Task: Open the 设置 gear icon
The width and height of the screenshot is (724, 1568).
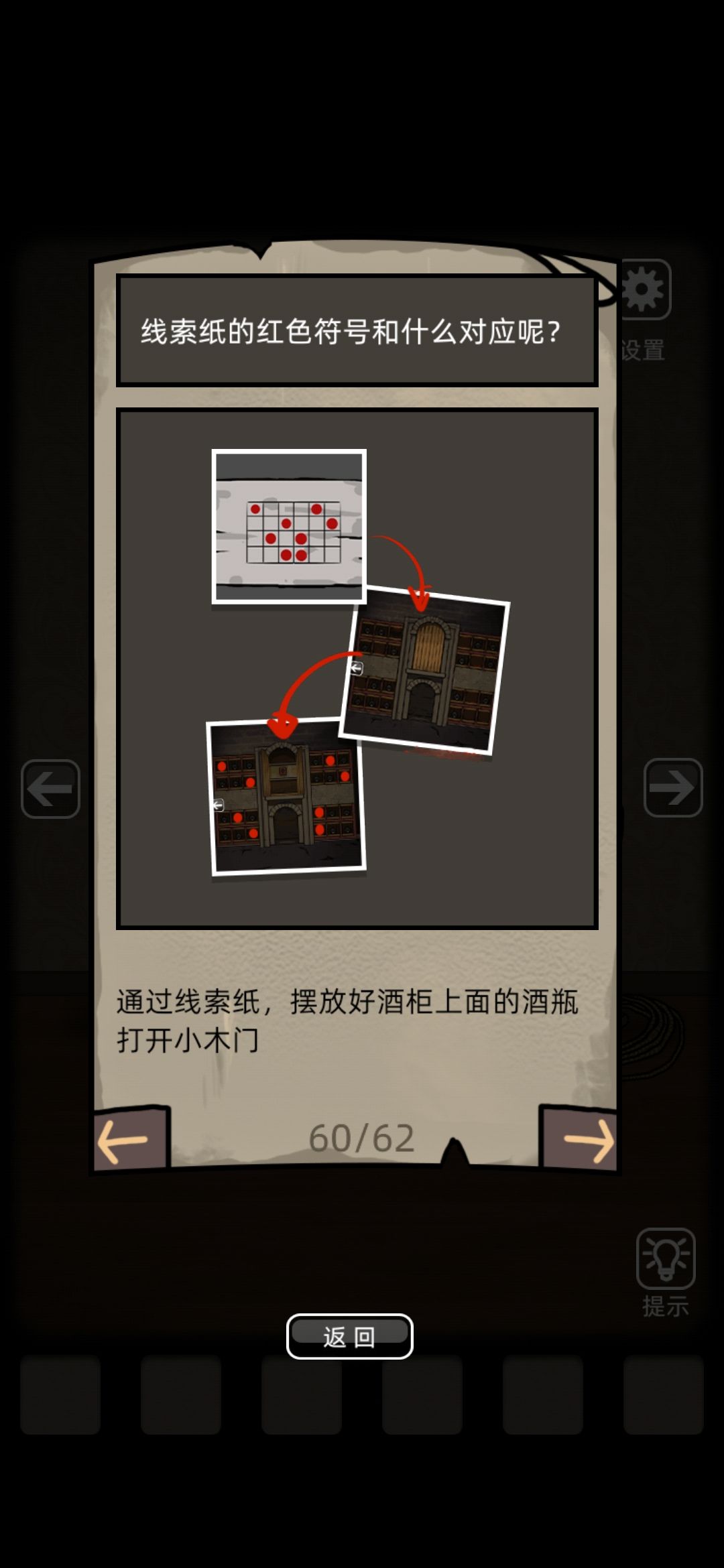Action: point(644,291)
